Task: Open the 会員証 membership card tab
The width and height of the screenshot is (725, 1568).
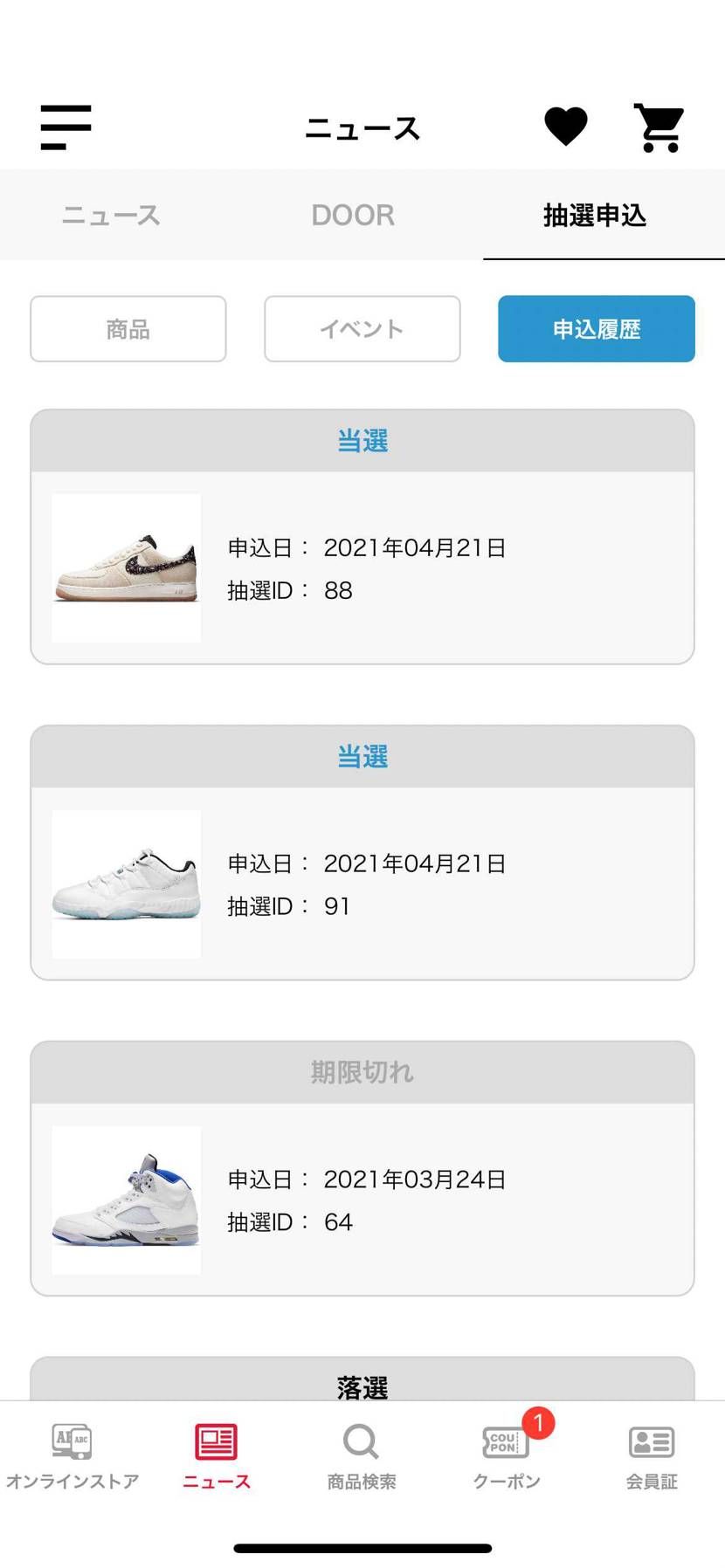Action: pyautogui.click(x=652, y=1456)
